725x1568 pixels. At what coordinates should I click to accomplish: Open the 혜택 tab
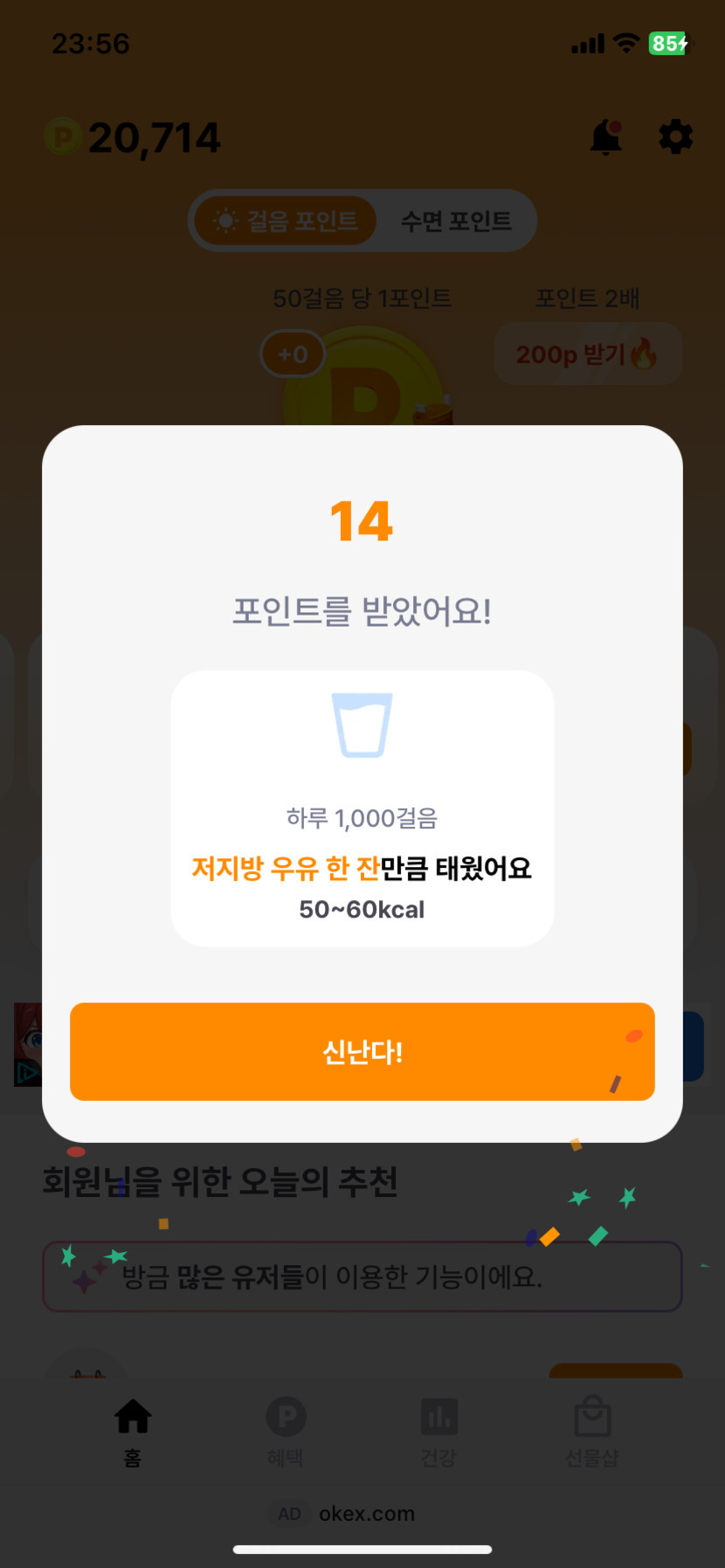pos(286,1432)
